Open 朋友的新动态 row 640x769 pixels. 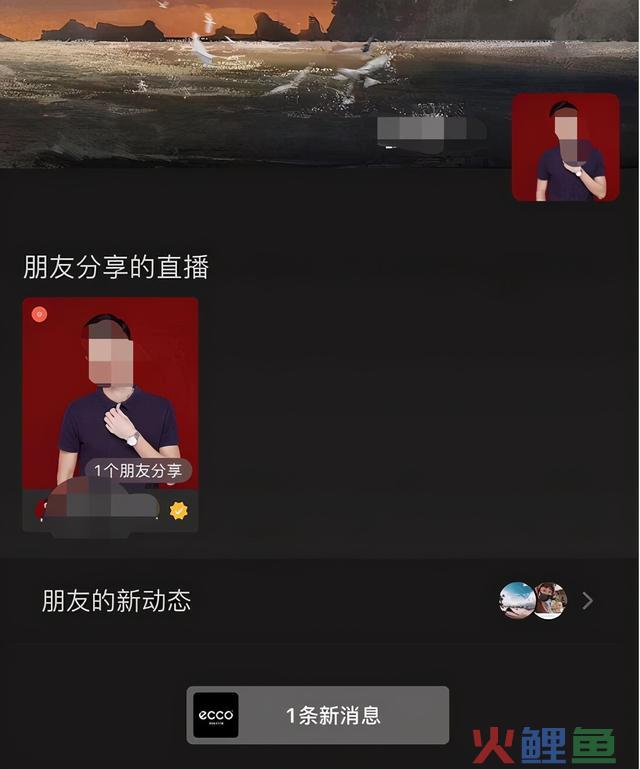pos(318,601)
